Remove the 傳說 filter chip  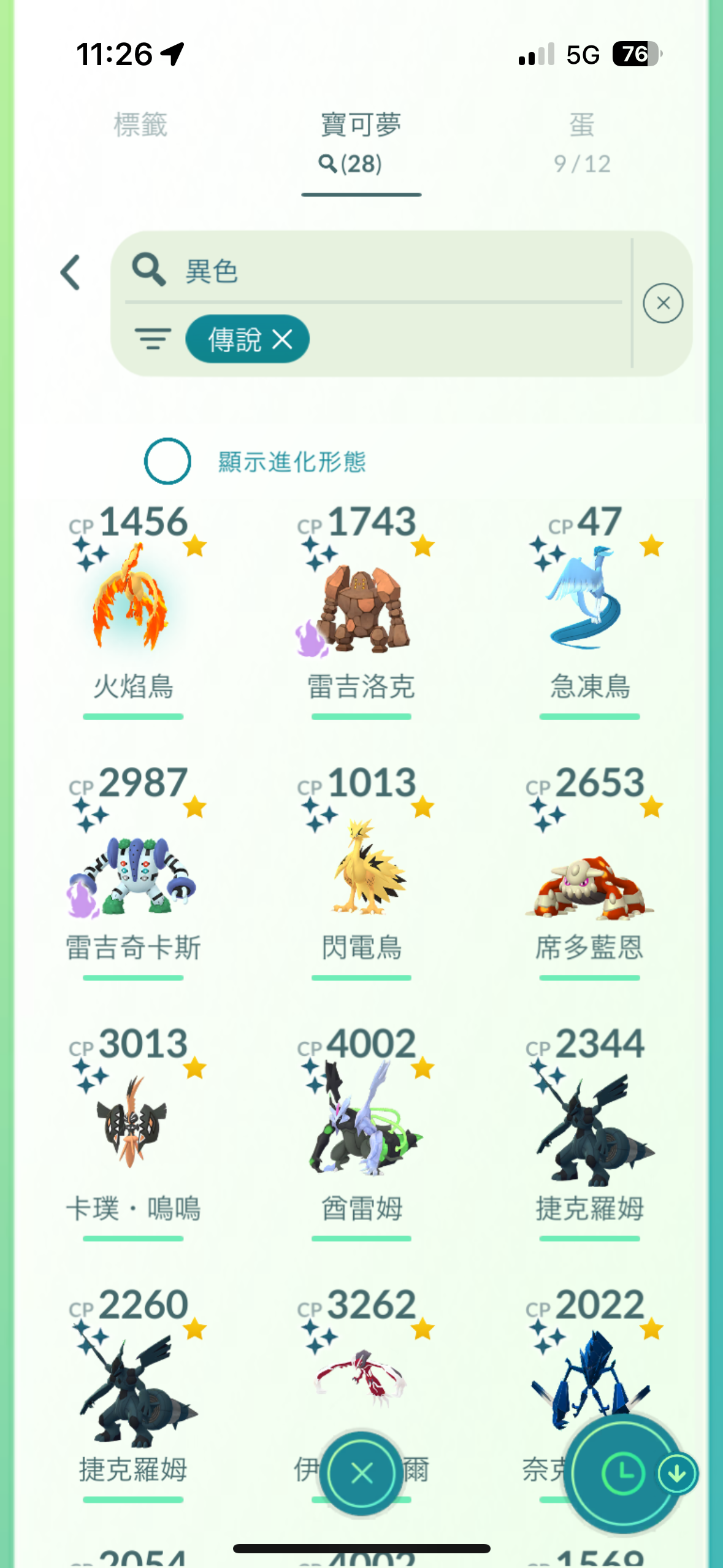(x=283, y=339)
